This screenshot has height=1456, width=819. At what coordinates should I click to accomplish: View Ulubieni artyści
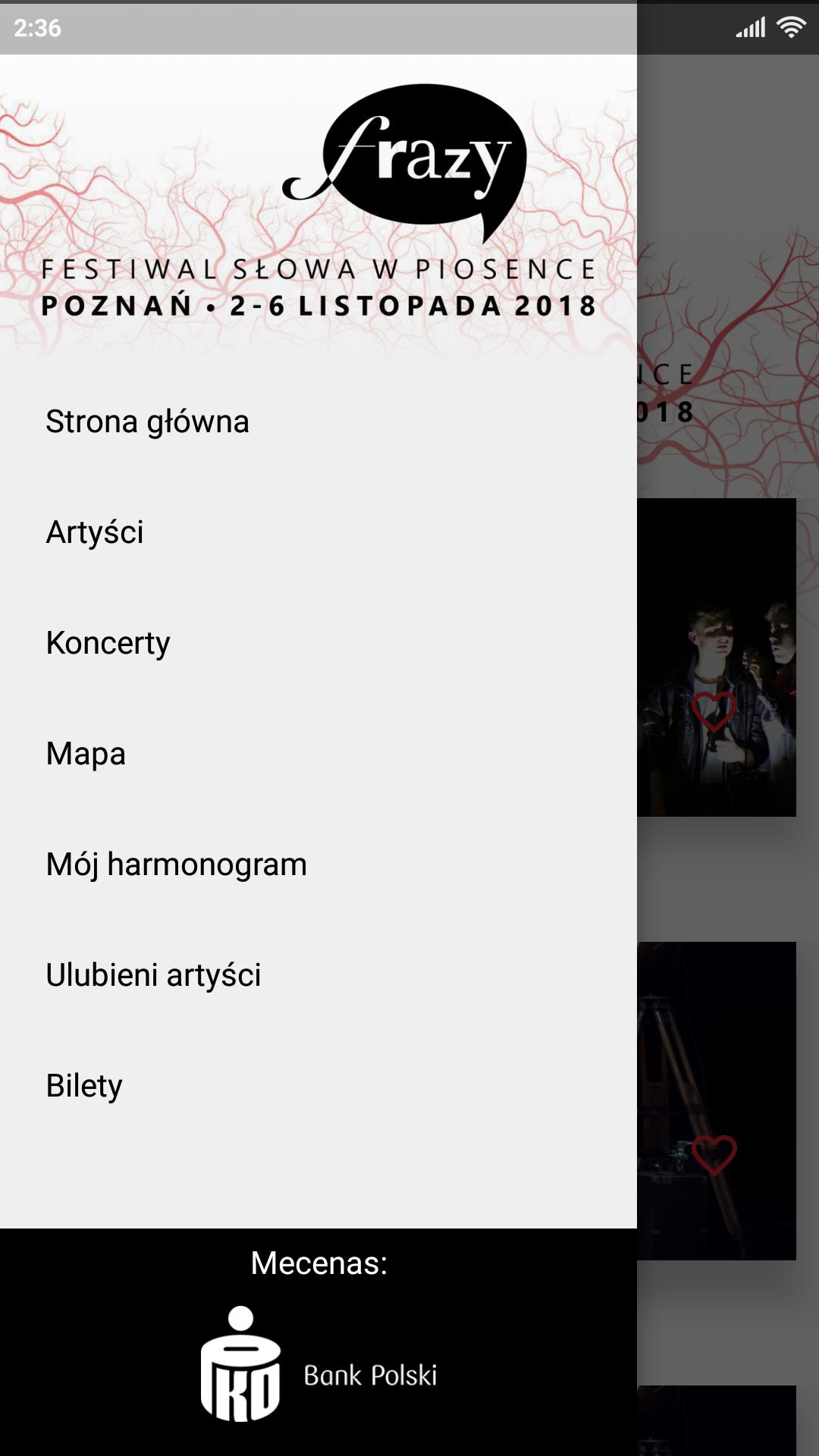pos(153,975)
